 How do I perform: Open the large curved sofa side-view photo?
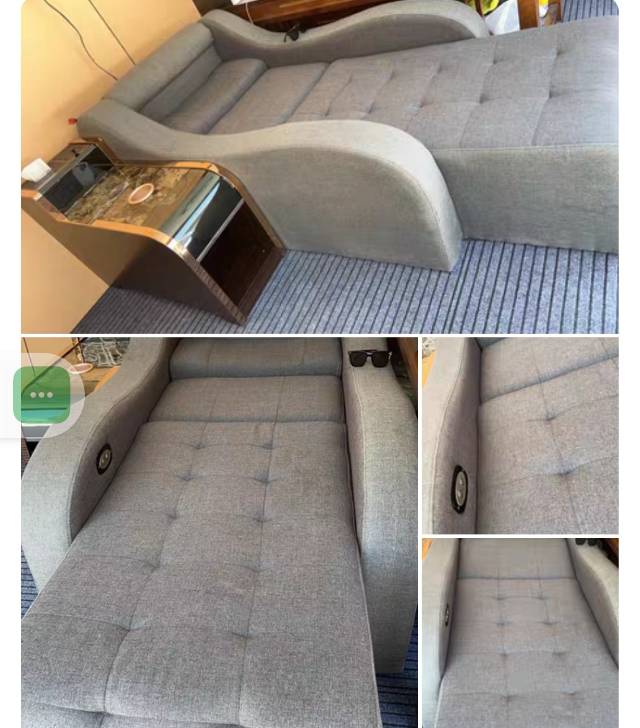tap(319, 165)
